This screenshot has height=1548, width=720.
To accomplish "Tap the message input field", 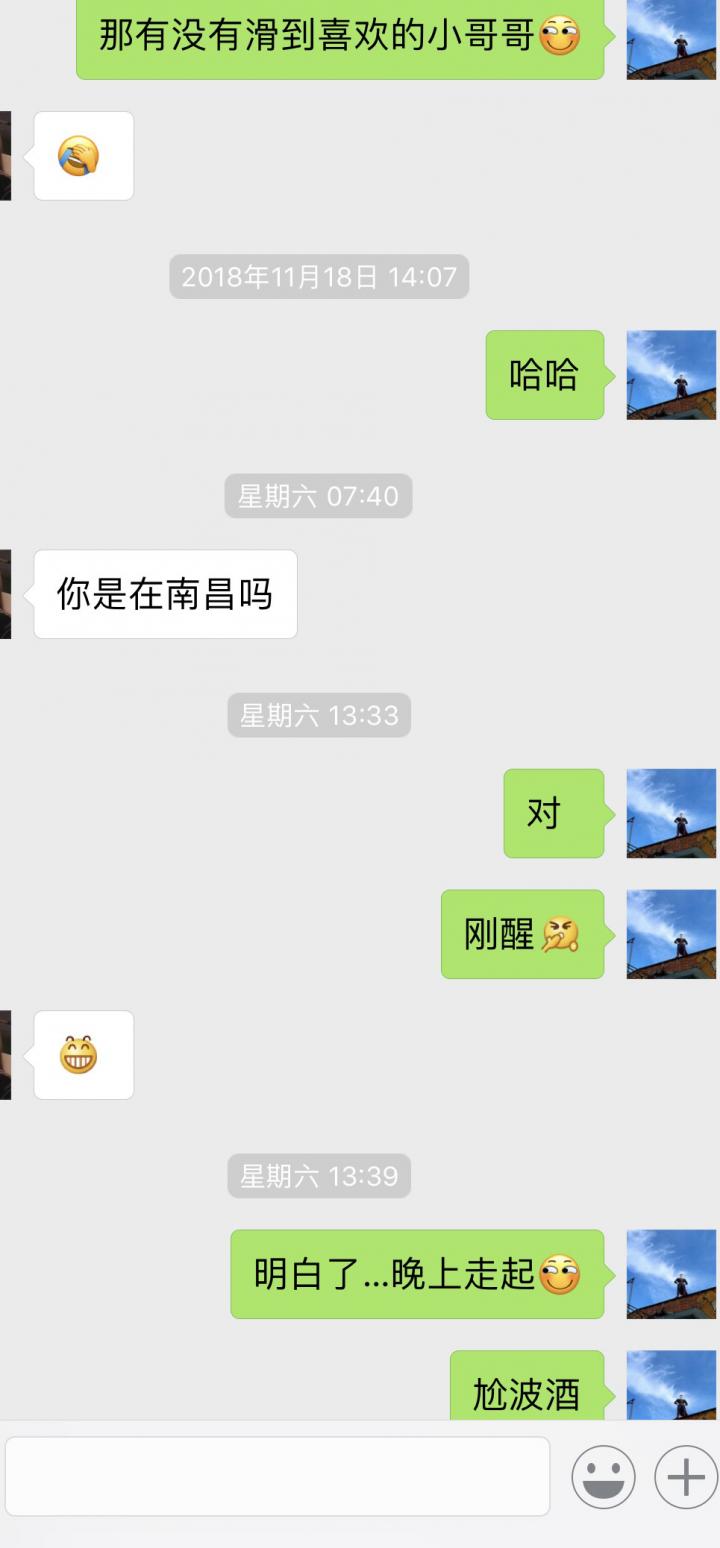I will tap(277, 1476).
